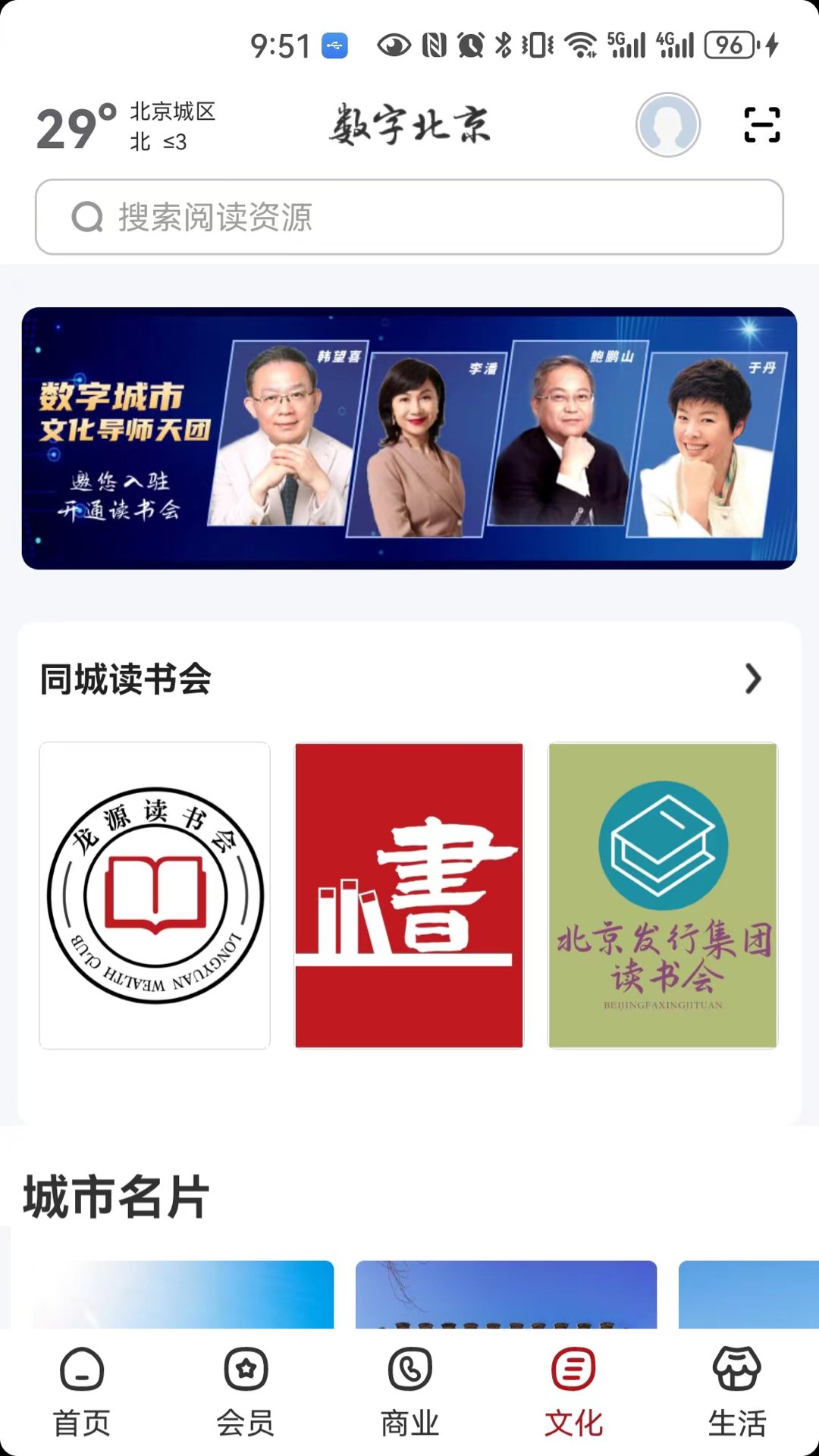The height and width of the screenshot is (1456, 819).
Task: Open the 北京发行集团读书会 card
Action: pyautogui.click(x=663, y=896)
